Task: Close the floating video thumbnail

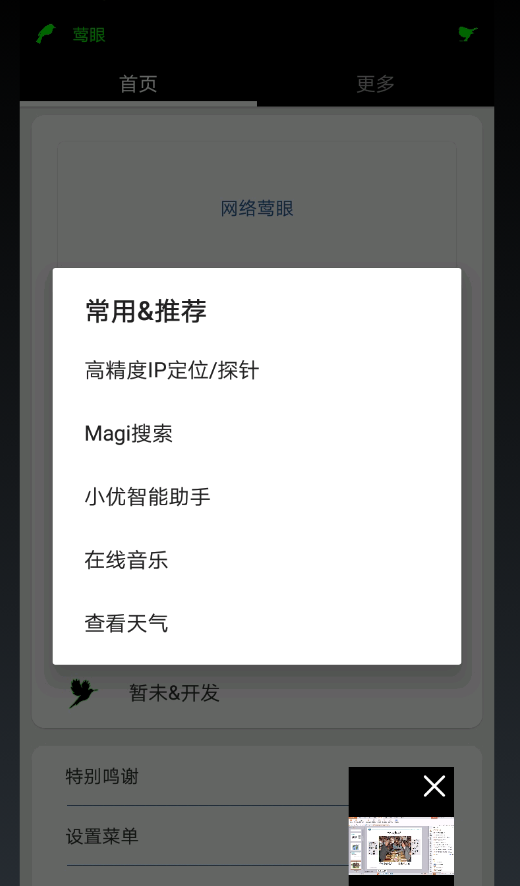Action: pos(434,786)
